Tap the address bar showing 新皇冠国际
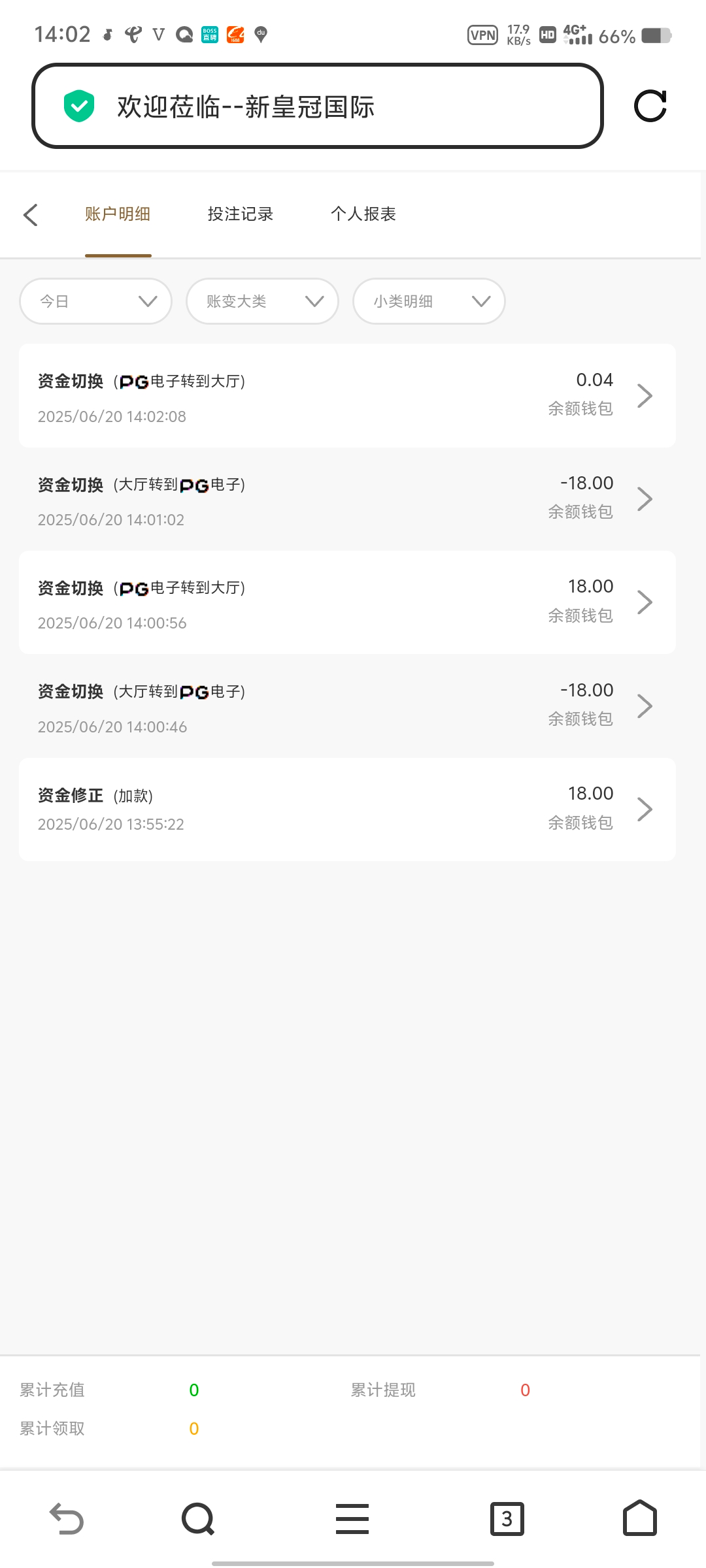706x1568 pixels. [317, 106]
